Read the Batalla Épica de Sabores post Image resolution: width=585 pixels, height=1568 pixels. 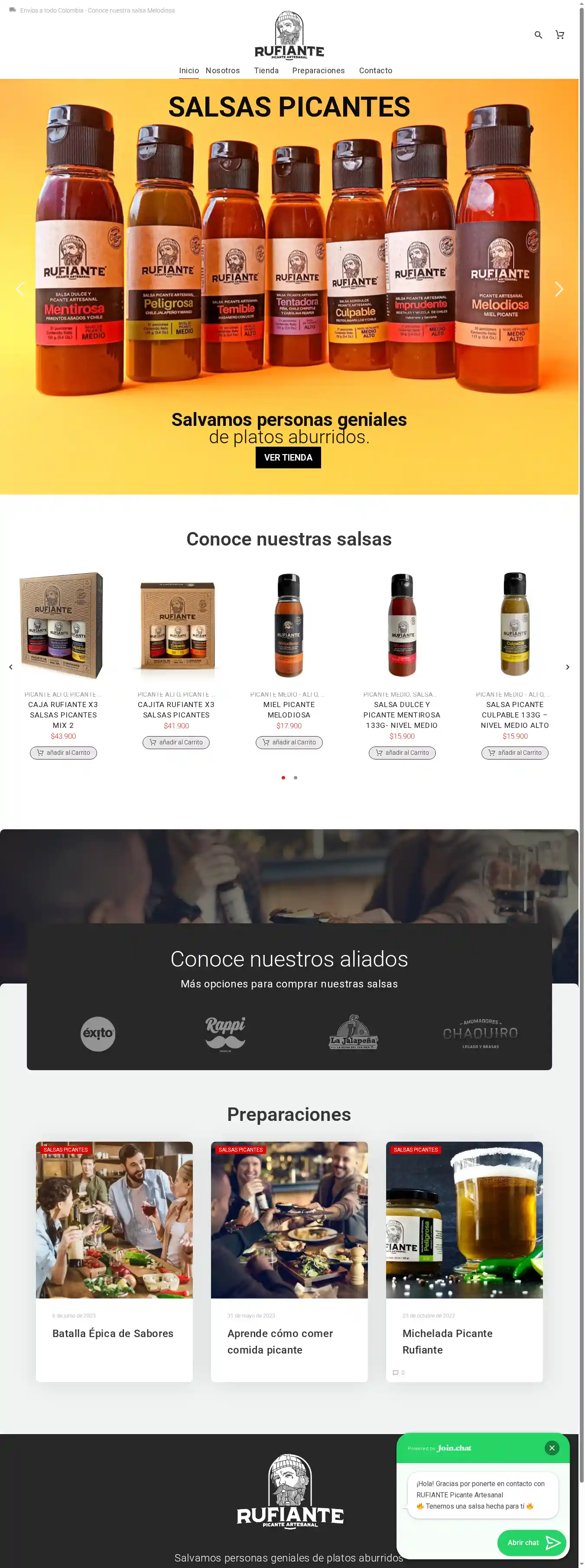[113, 1333]
